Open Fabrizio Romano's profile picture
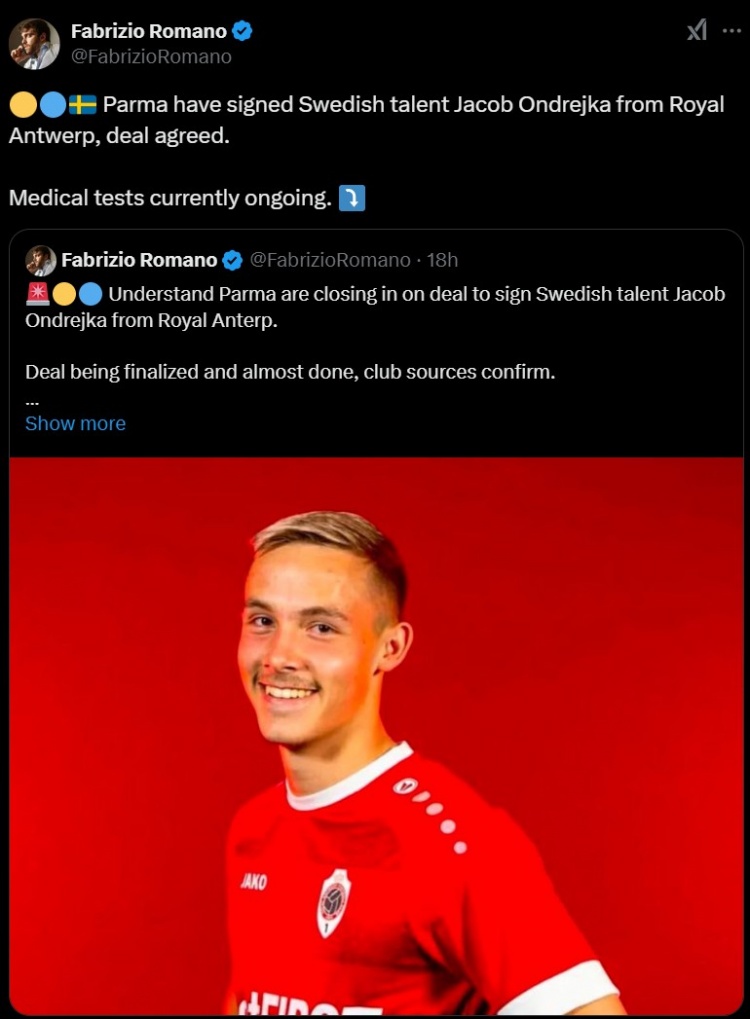The image size is (750, 1019). tap(34, 44)
